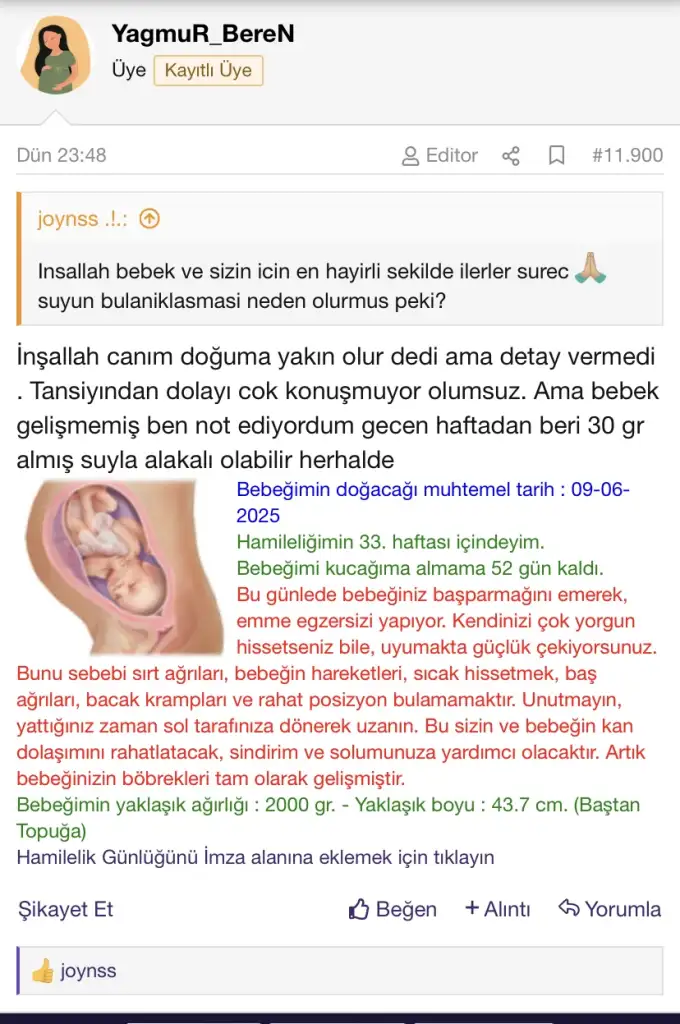Viewport: 680px width, 1024px height.
Task: Add post to multi-quote with Alıntı
Action: tap(498, 909)
